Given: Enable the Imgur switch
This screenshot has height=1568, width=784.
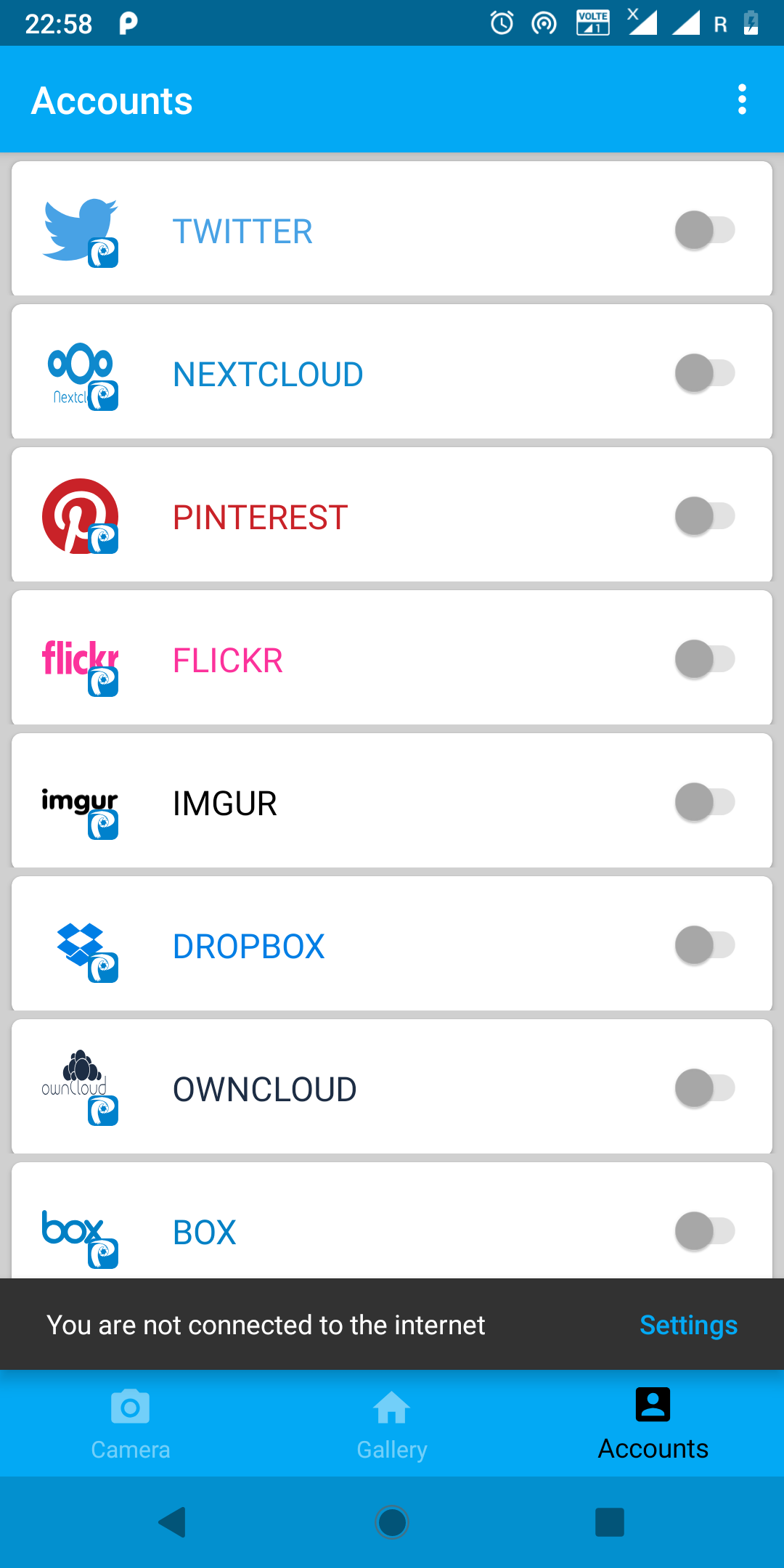Looking at the screenshot, I should click(704, 802).
